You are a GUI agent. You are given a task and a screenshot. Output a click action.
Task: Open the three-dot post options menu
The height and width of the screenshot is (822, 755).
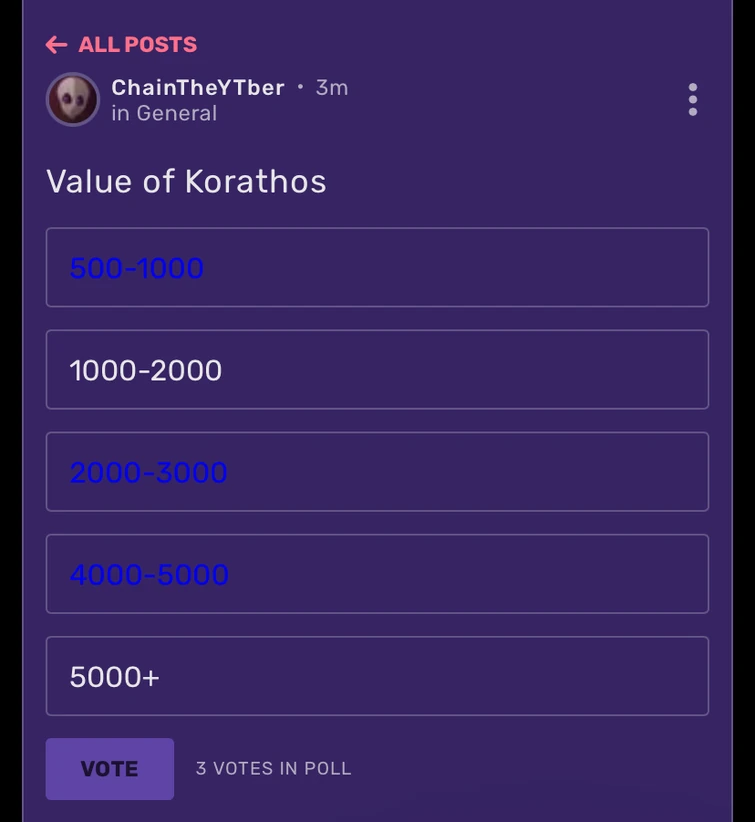pyautogui.click(x=692, y=100)
